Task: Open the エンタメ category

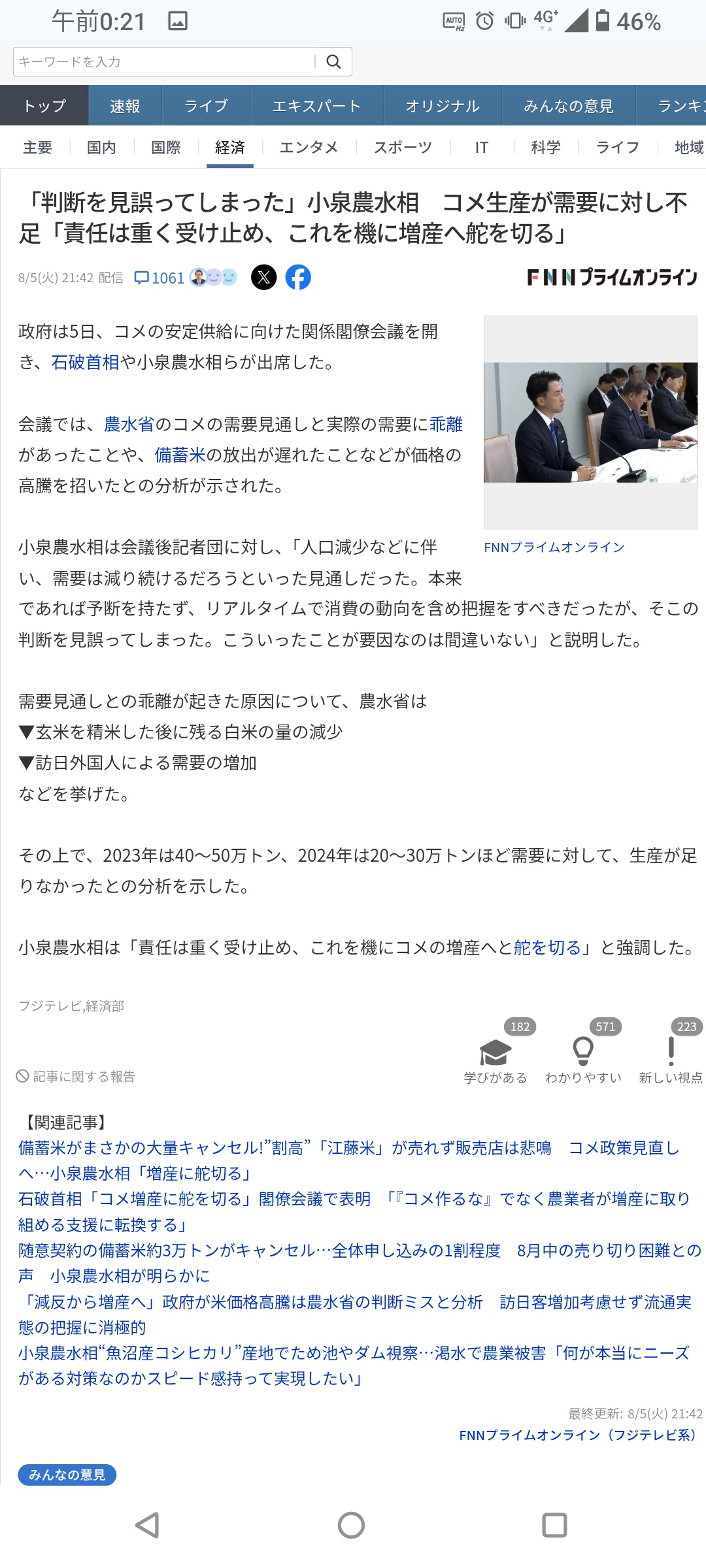Action: click(309, 148)
